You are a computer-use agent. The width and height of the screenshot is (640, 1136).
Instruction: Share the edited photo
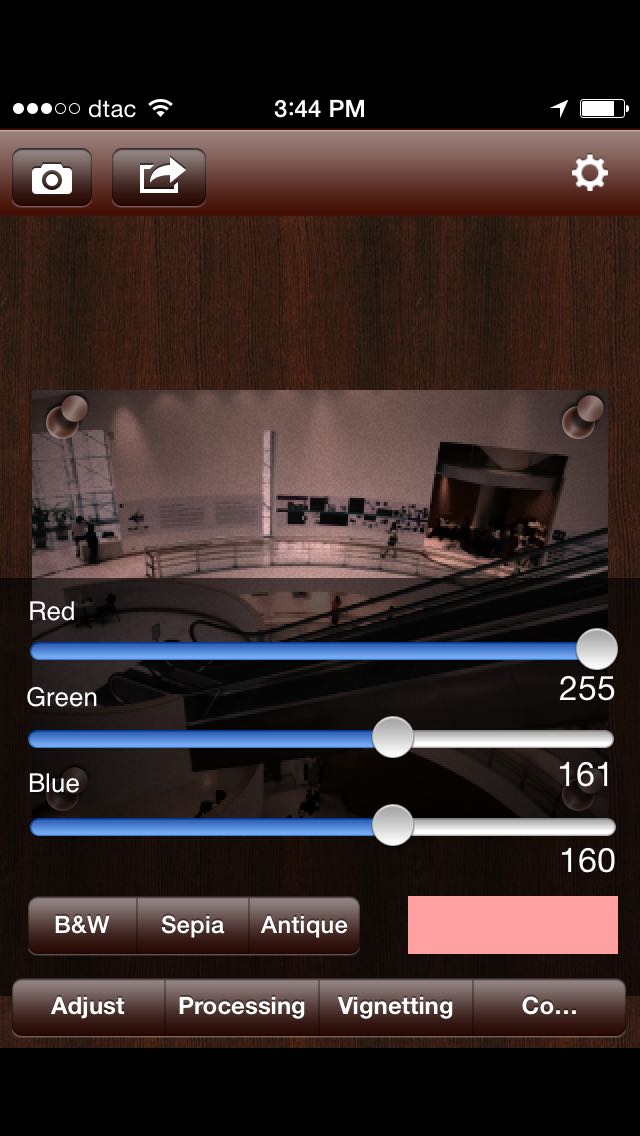159,178
